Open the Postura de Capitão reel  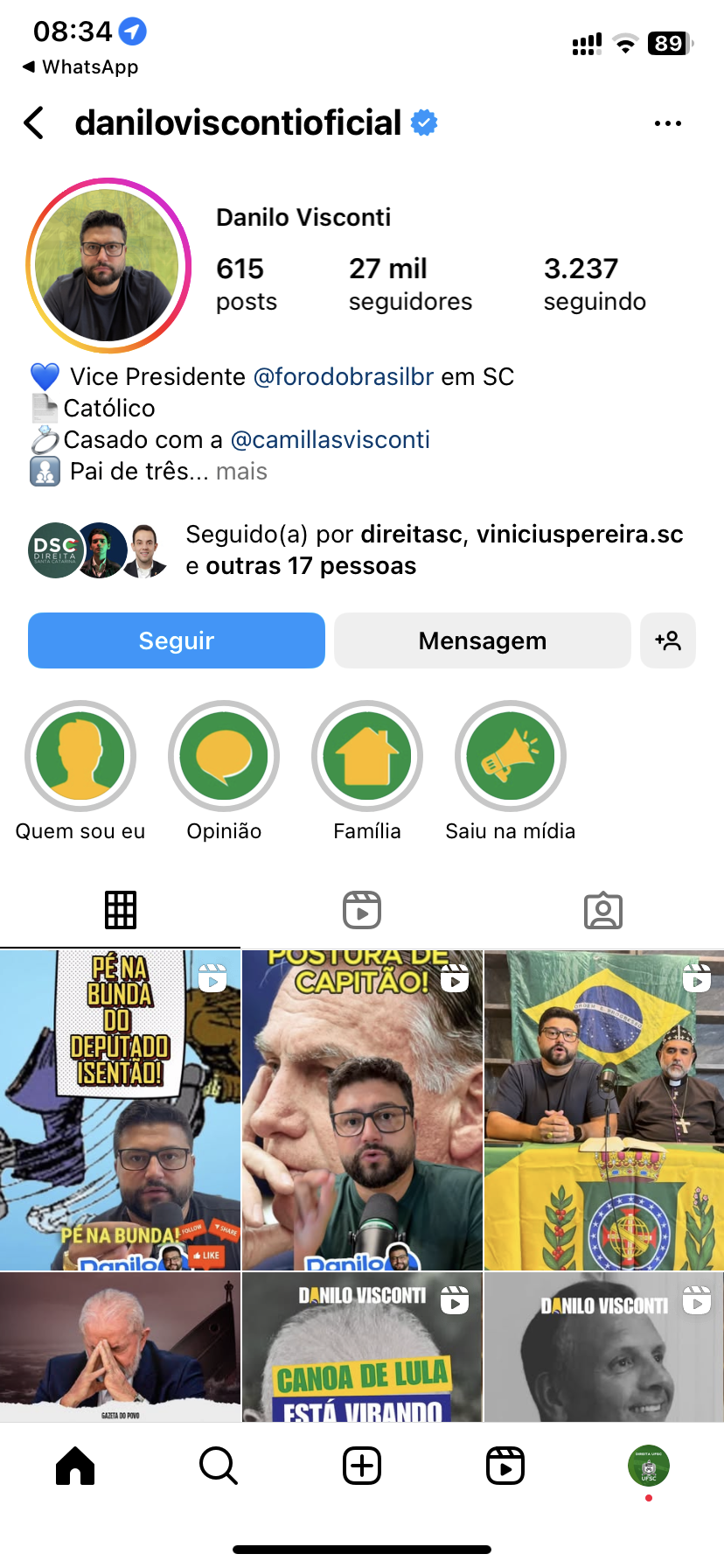(362, 1109)
